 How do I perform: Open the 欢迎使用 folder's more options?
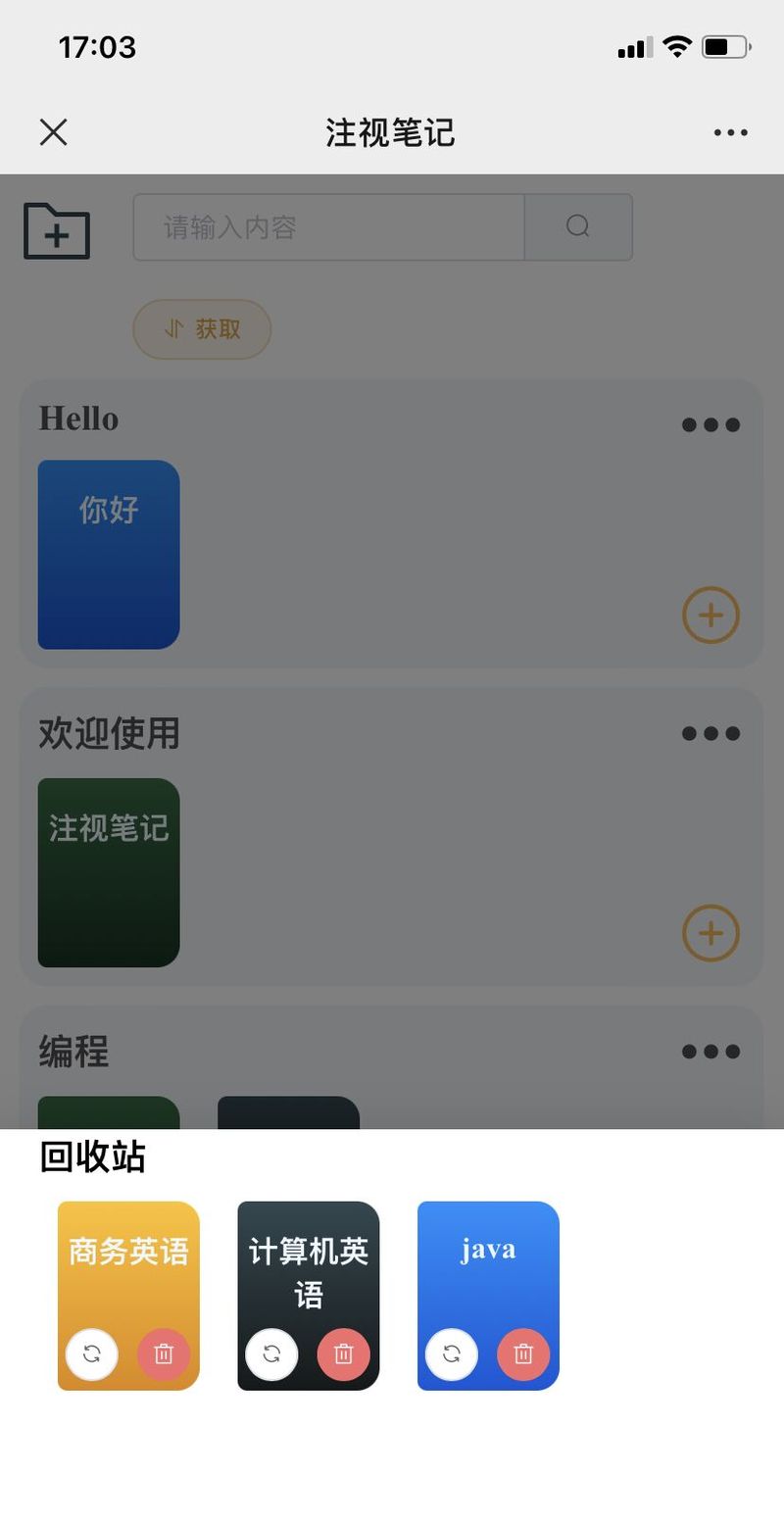710,733
